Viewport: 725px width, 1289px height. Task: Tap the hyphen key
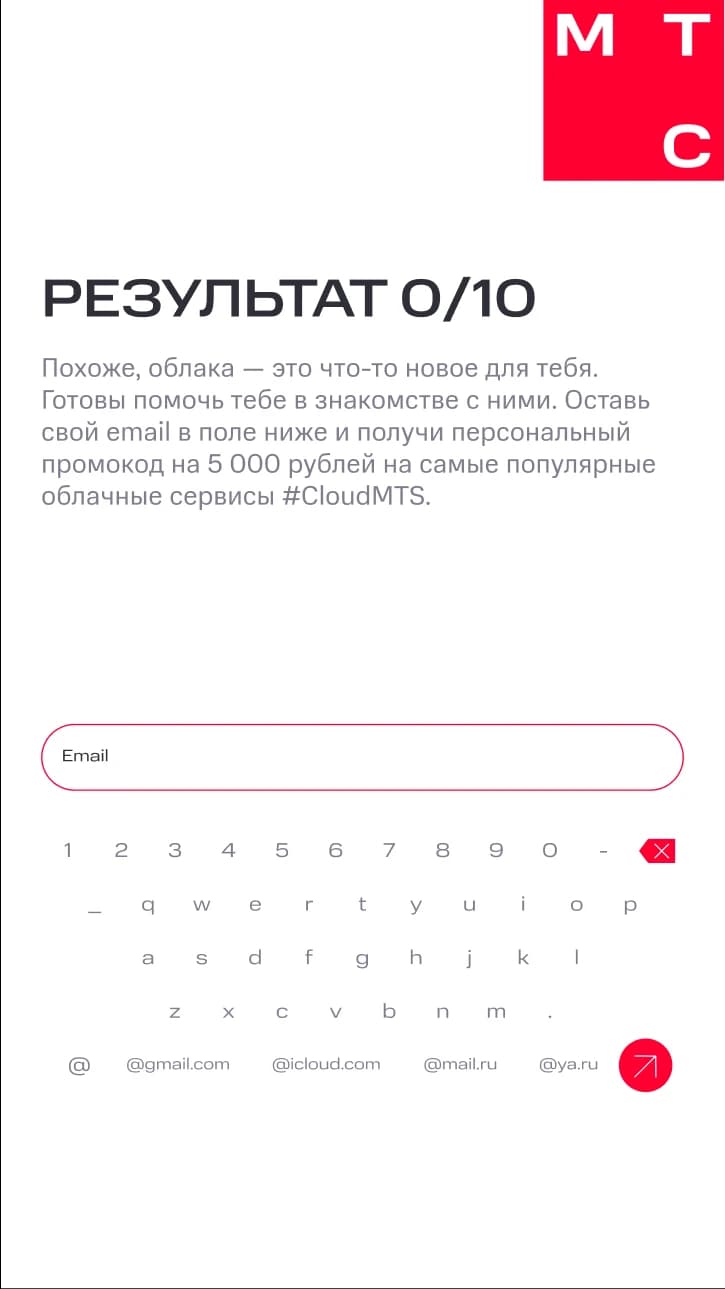[x=603, y=851]
